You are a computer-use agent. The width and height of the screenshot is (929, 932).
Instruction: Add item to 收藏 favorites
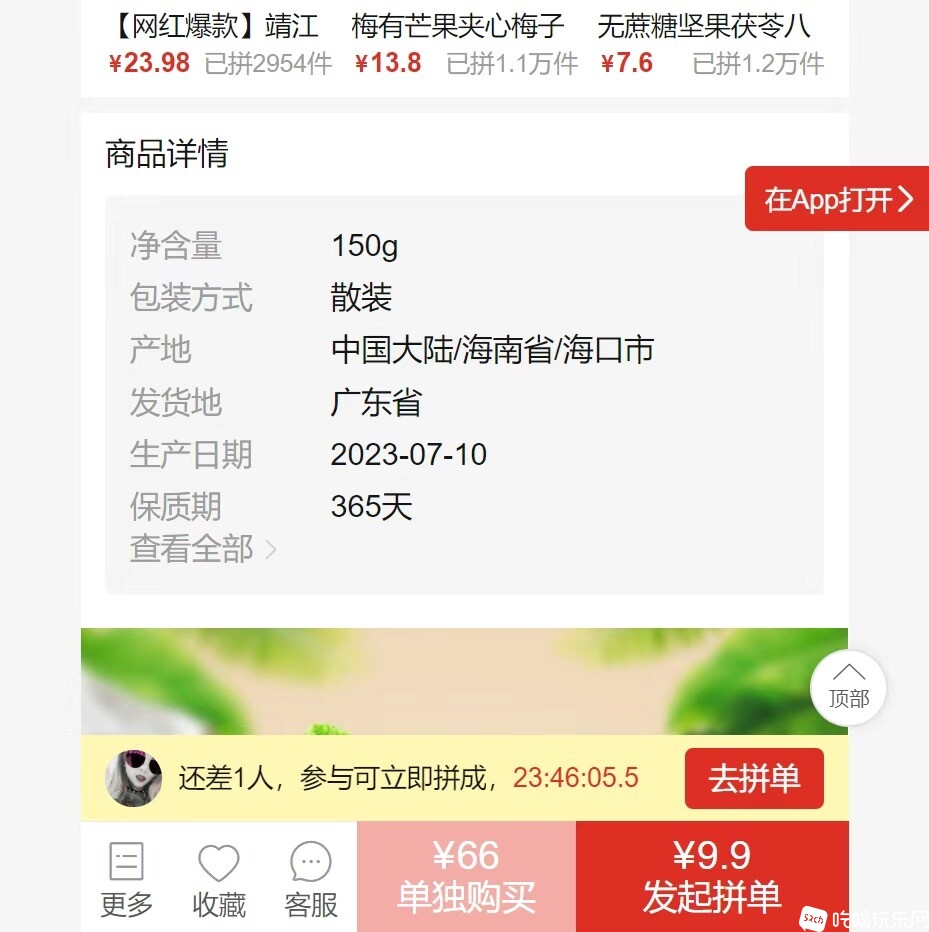pos(219,878)
